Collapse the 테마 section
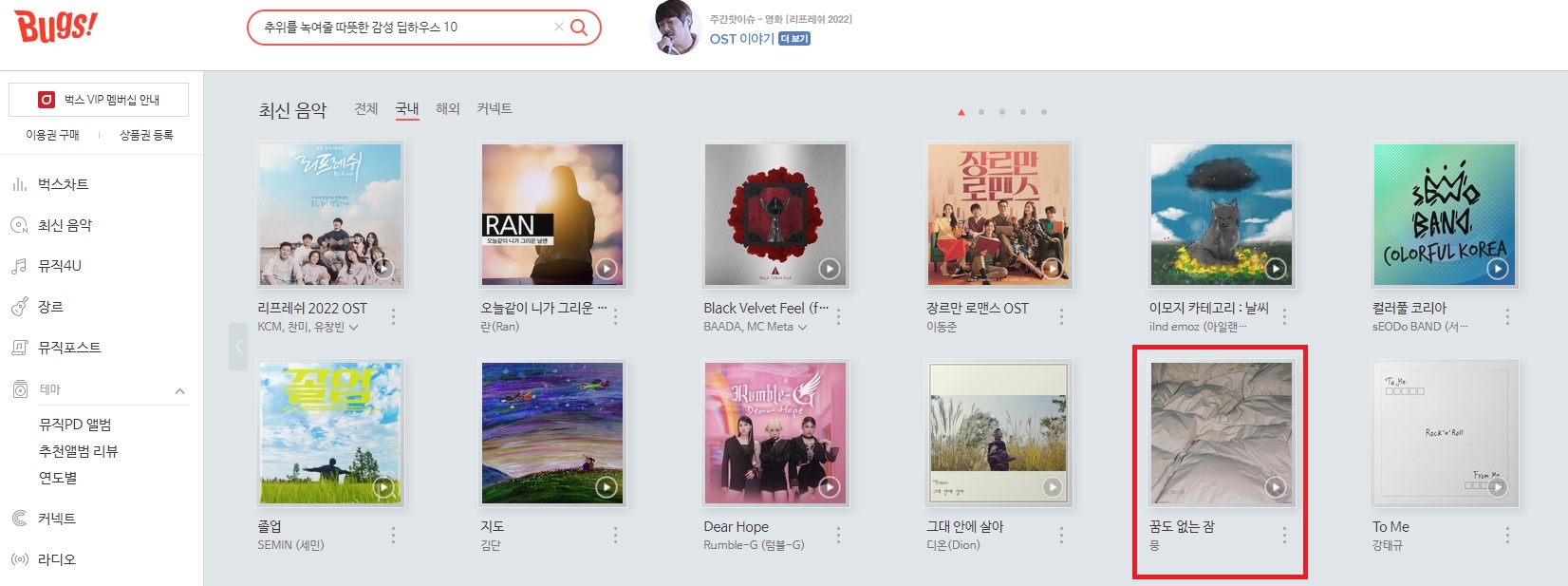Viewport: 1568px width, 586px height. pyautogui.click(x=179, y=390)
